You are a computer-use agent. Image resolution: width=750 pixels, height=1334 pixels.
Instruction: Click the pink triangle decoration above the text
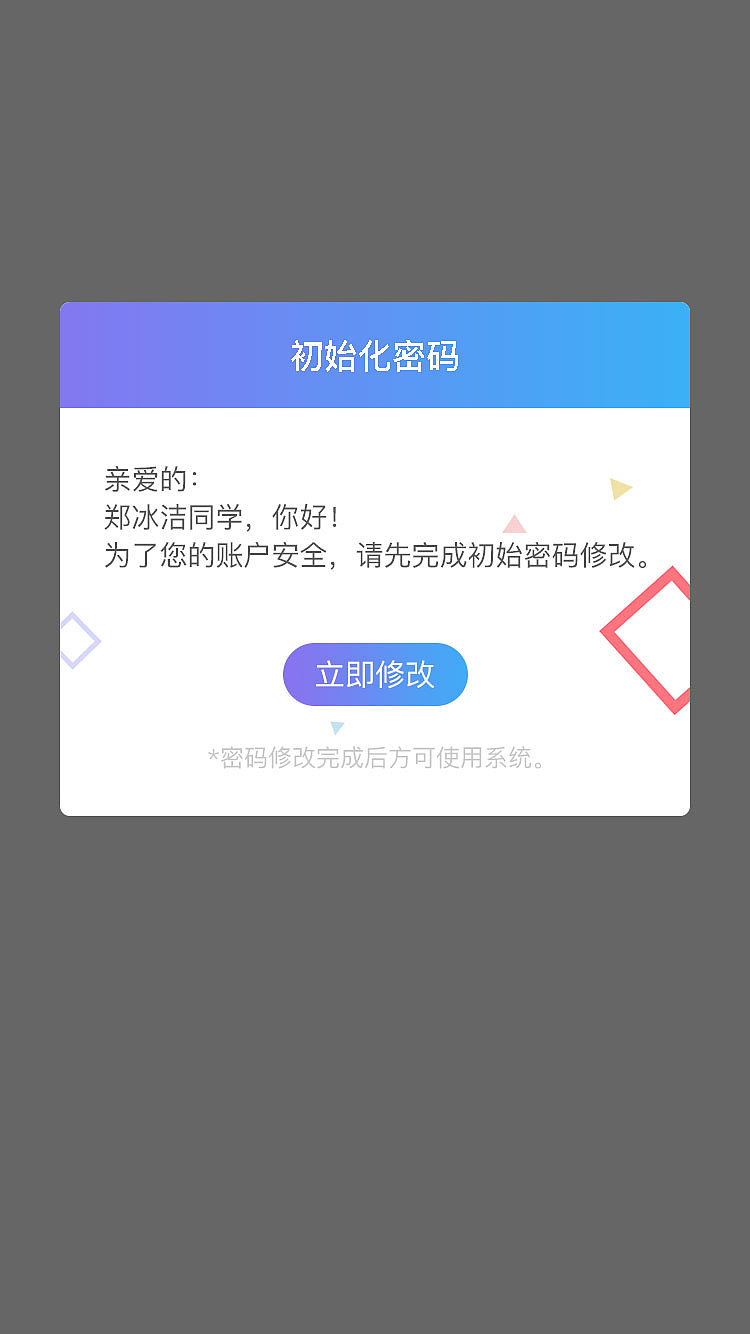(x=514, y=523)
